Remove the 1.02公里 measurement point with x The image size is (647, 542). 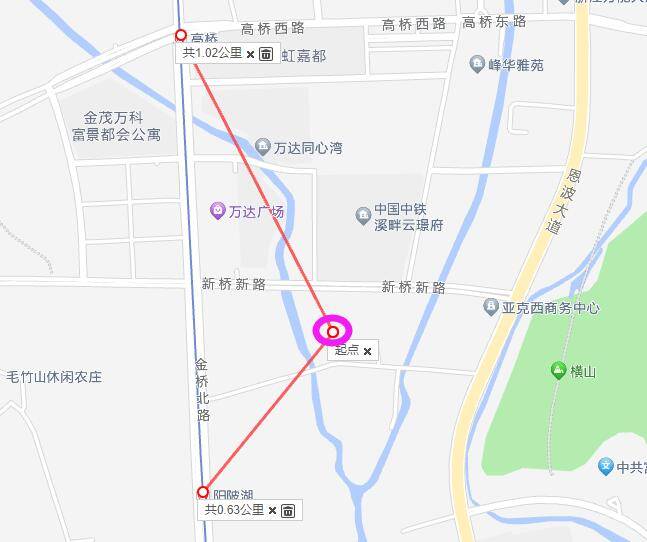click(x=251, y=54)
